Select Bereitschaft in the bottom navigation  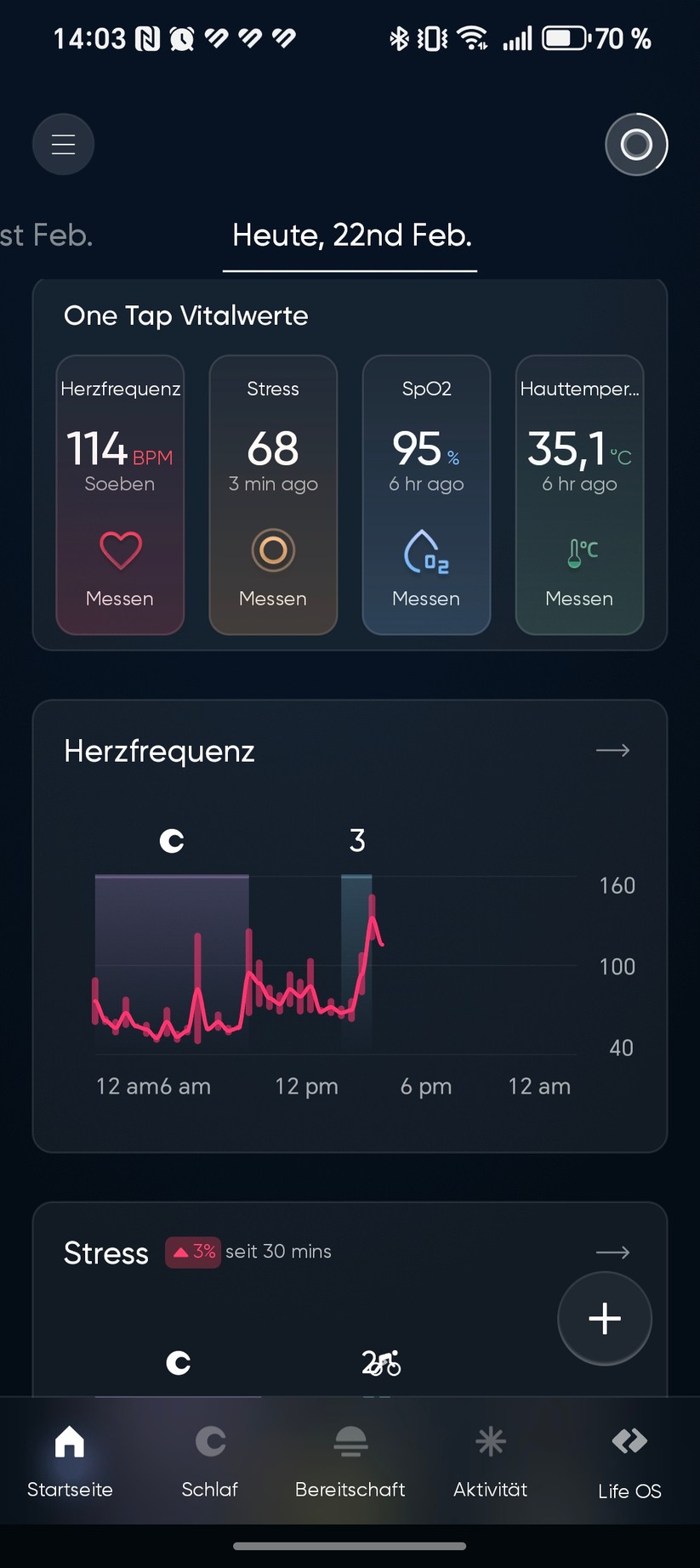coord(350,1461)
